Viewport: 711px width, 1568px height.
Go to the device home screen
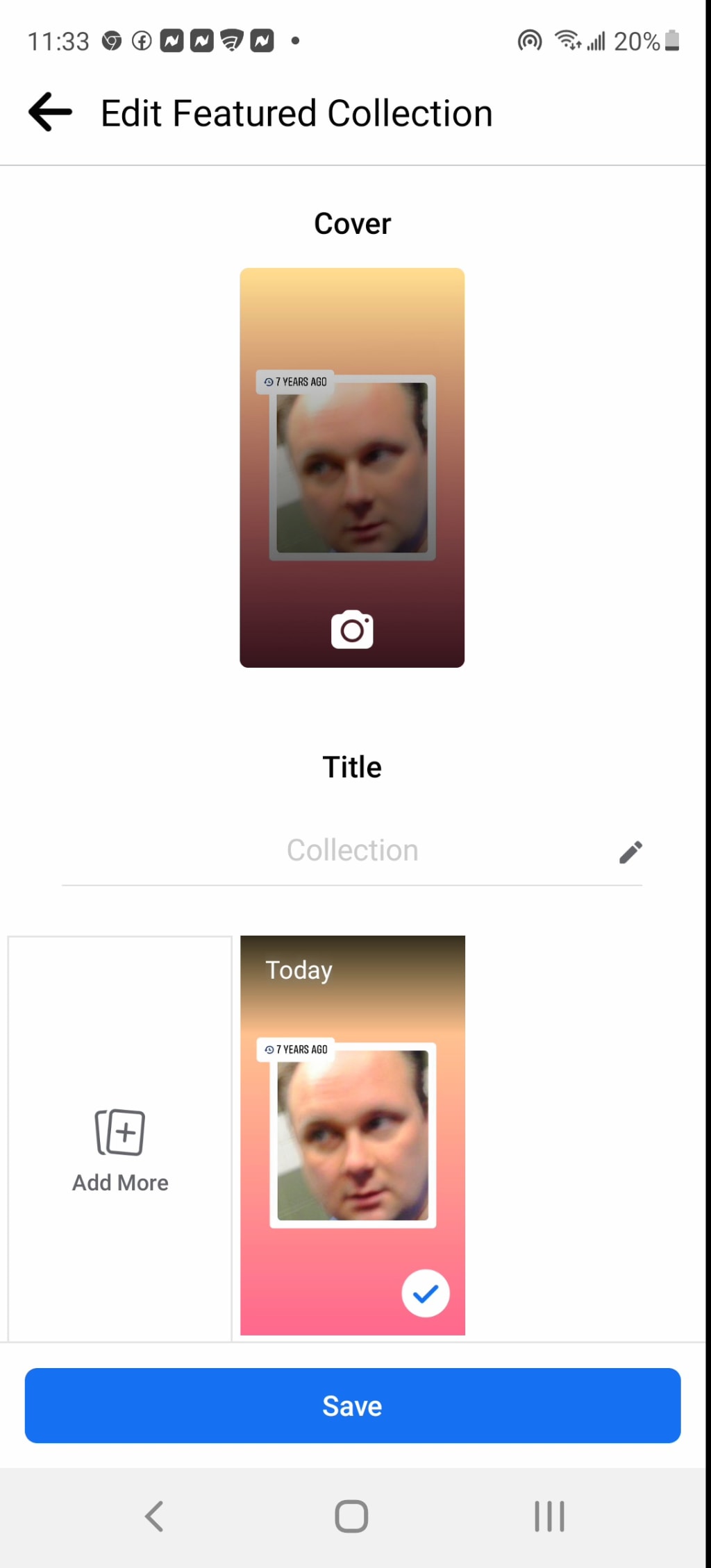click(351, 1516)
